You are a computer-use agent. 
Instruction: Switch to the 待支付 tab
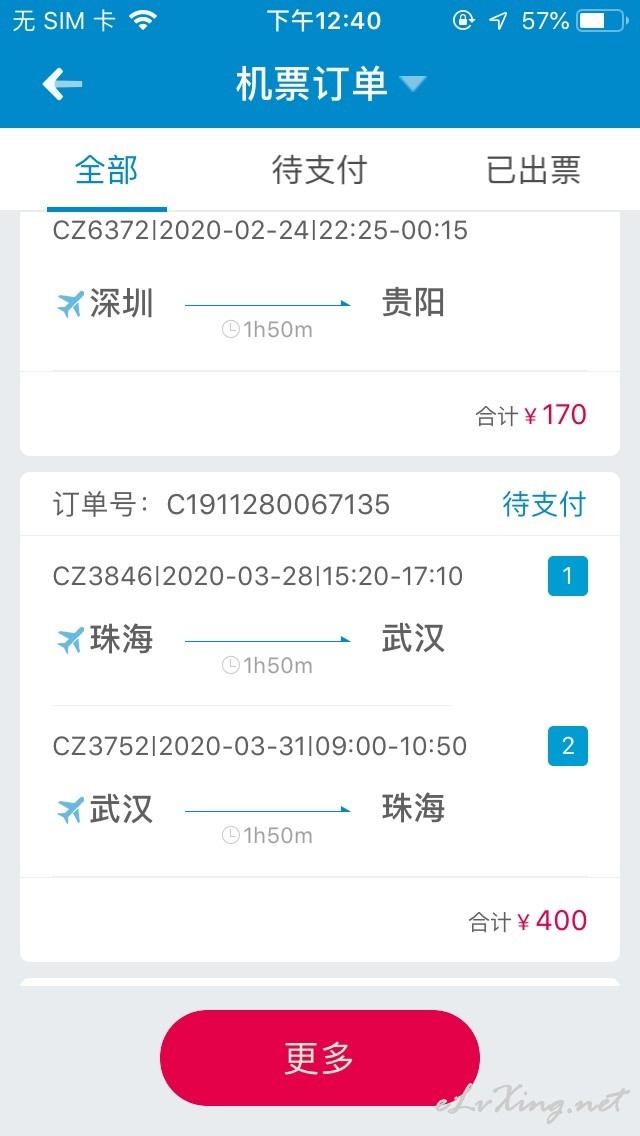coord(320,171)
